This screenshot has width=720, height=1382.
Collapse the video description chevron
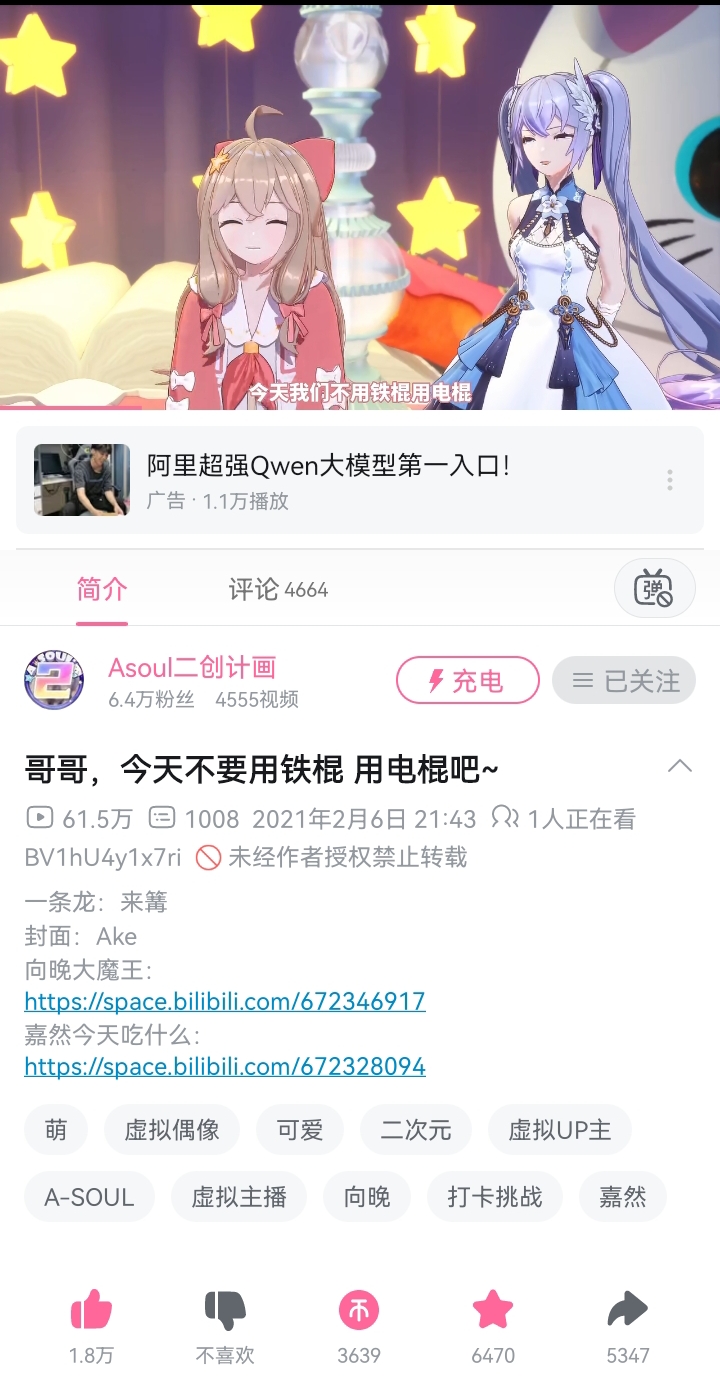(x=679, y=767)
